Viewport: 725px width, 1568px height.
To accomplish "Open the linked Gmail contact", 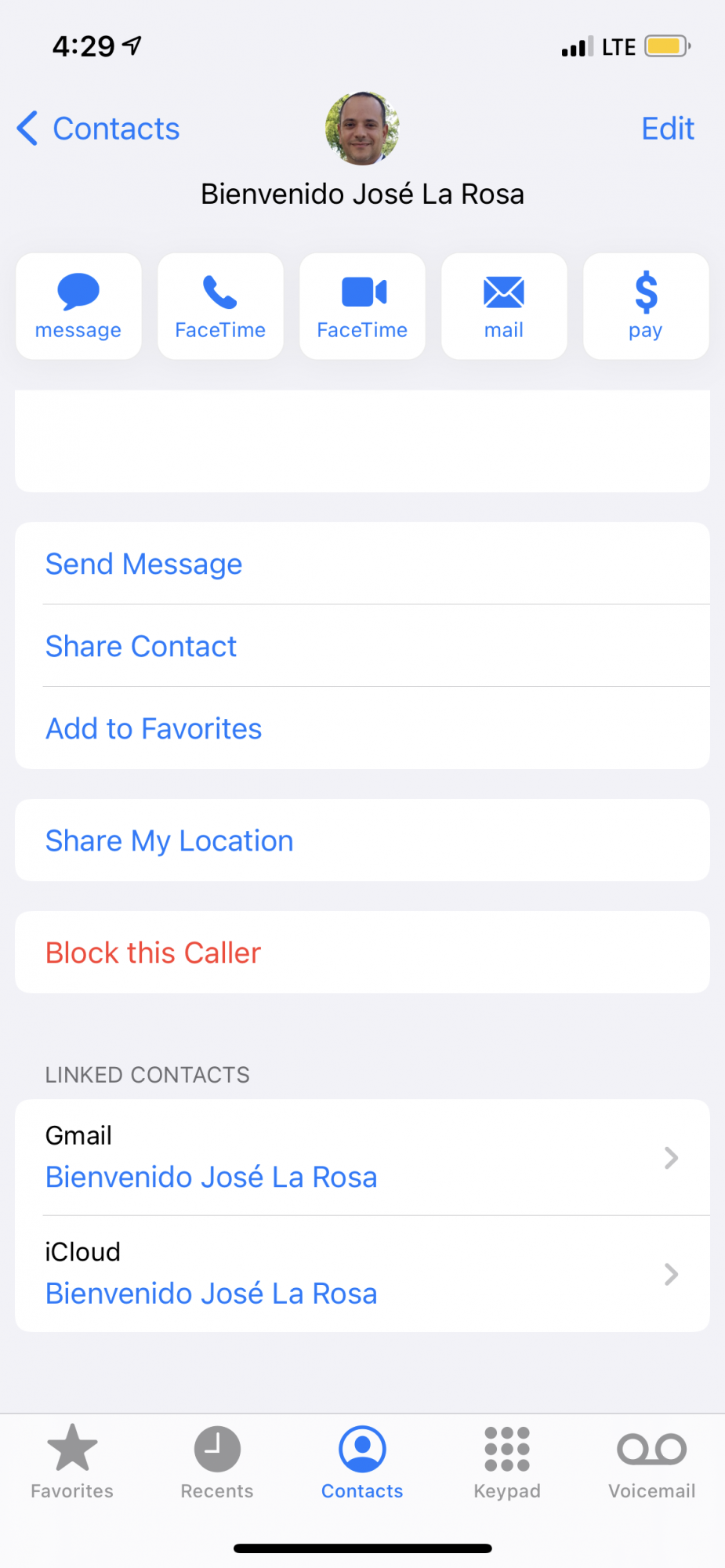I will tap(362, 1157).
